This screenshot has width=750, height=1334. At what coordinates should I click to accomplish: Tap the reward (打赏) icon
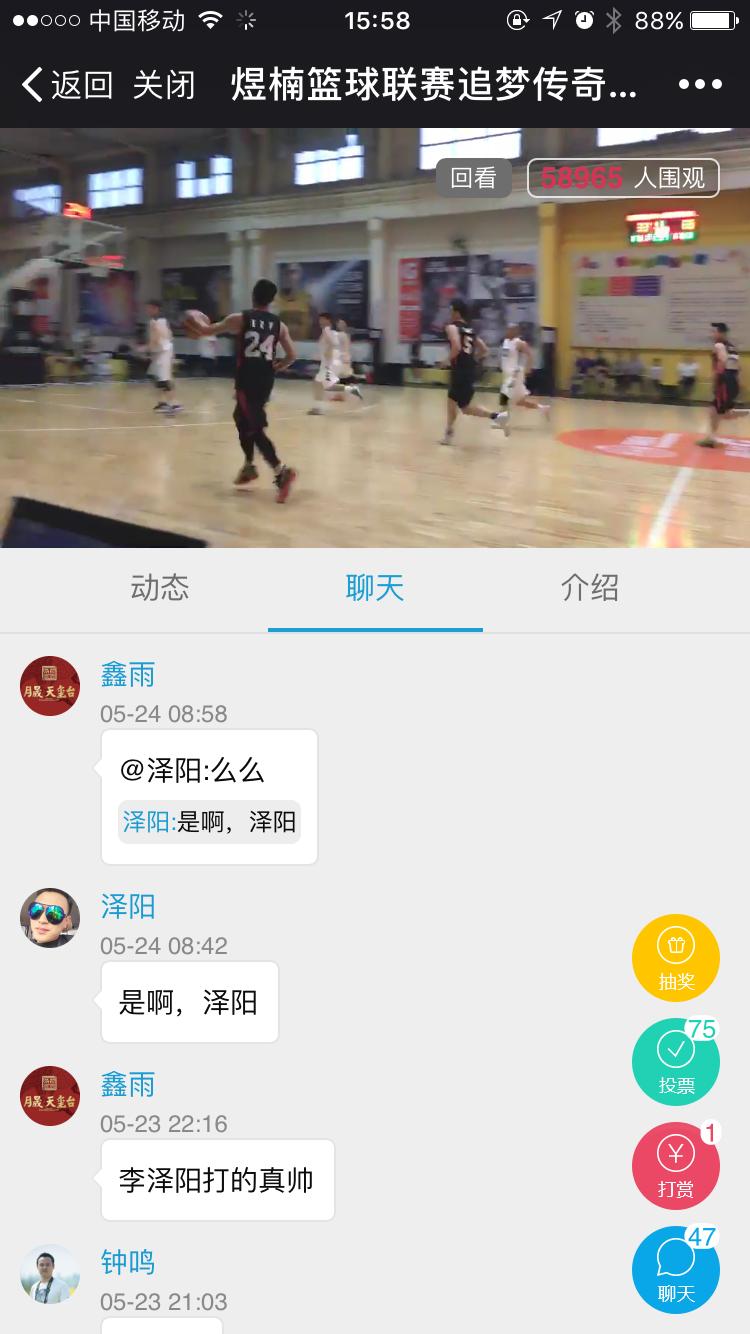pos(676,1166)
